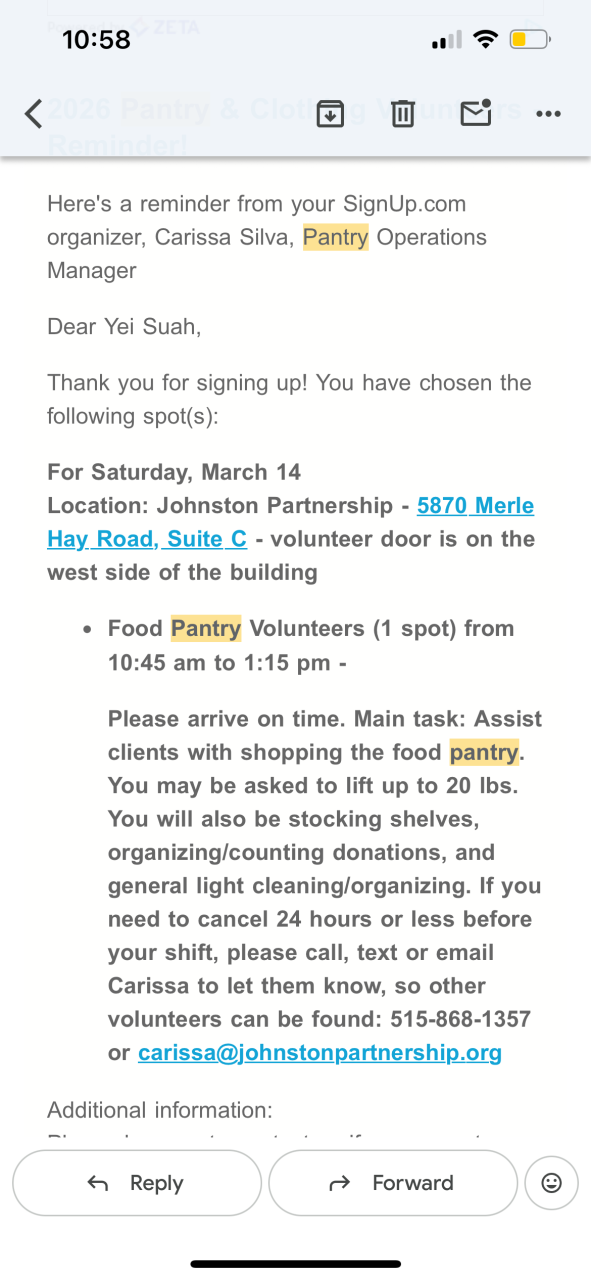Viewport: 591px width, 1280px height.
Task: Delete this email with trash icon
Action: click(402, 114)
